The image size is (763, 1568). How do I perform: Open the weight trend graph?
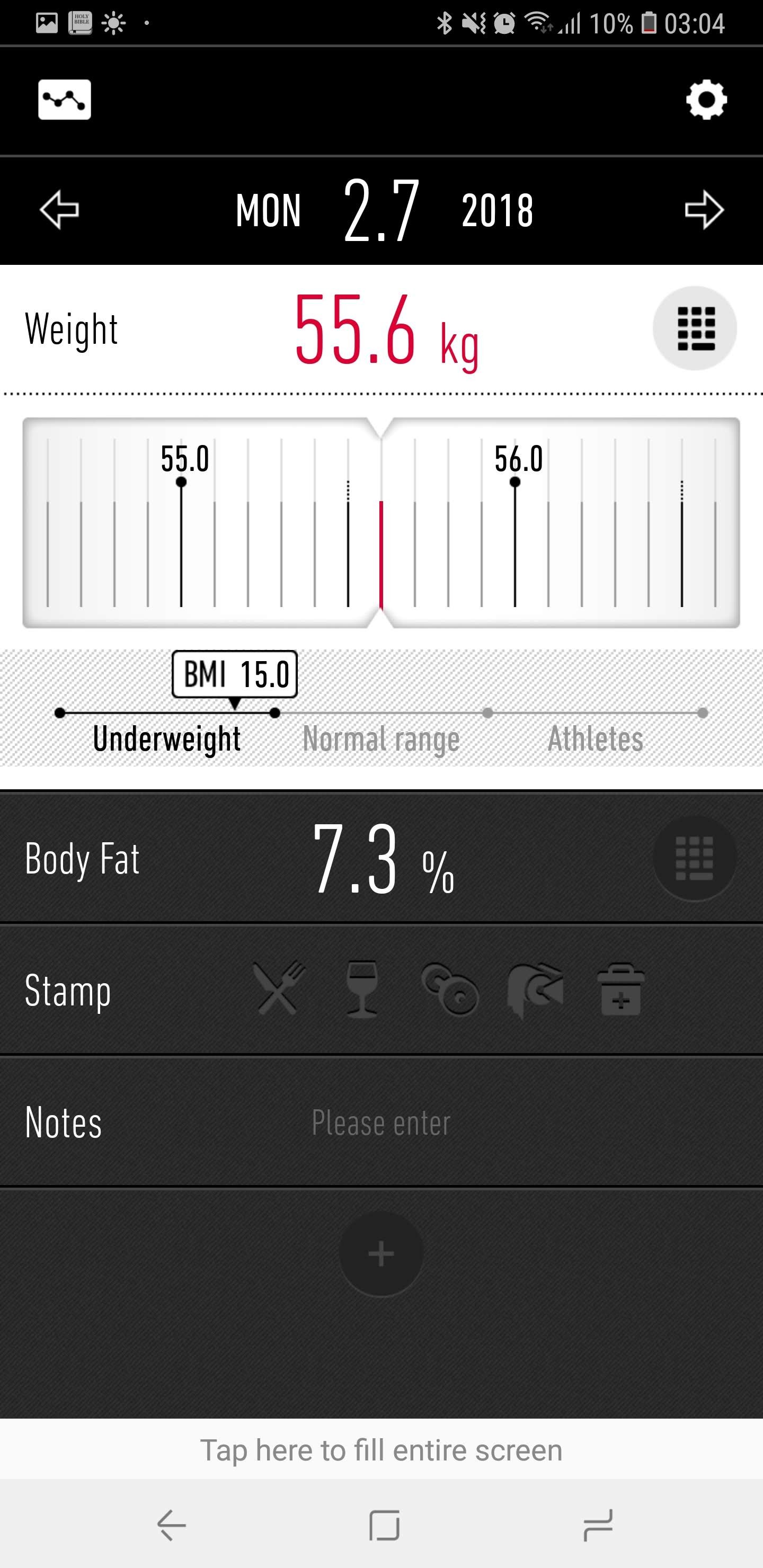pyautogui.click(x=65, y=99)
